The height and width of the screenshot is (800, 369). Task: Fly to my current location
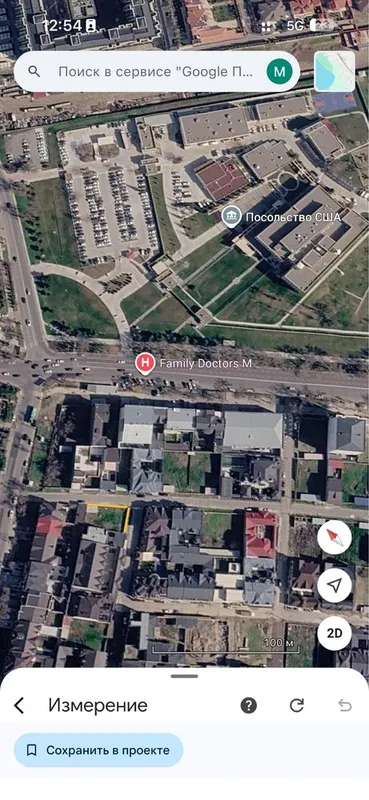(x=334, y=586)
